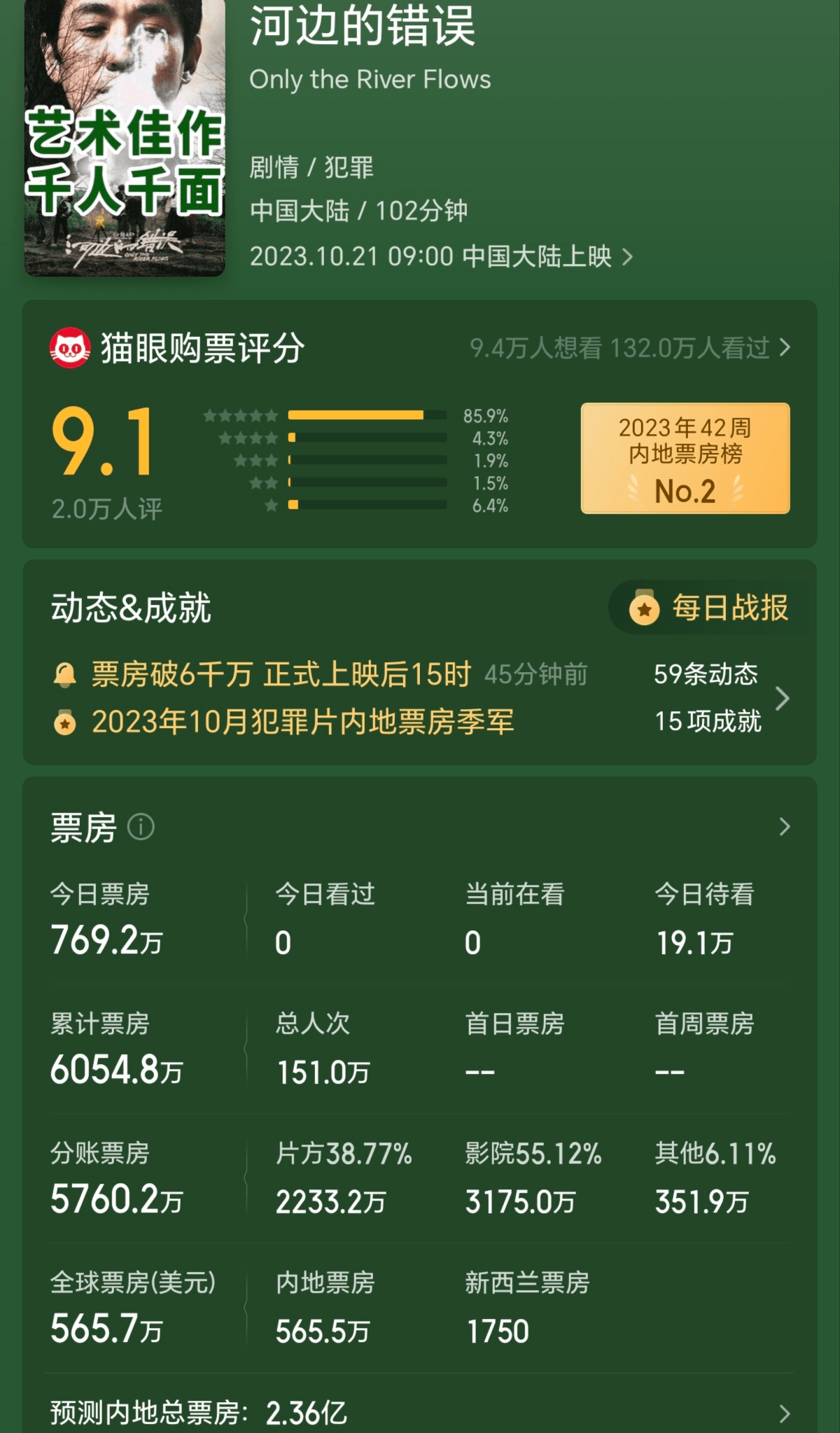Expand the 票房 box office details arrow
This screenshot has width=840, height=1433.
[784, 827]
